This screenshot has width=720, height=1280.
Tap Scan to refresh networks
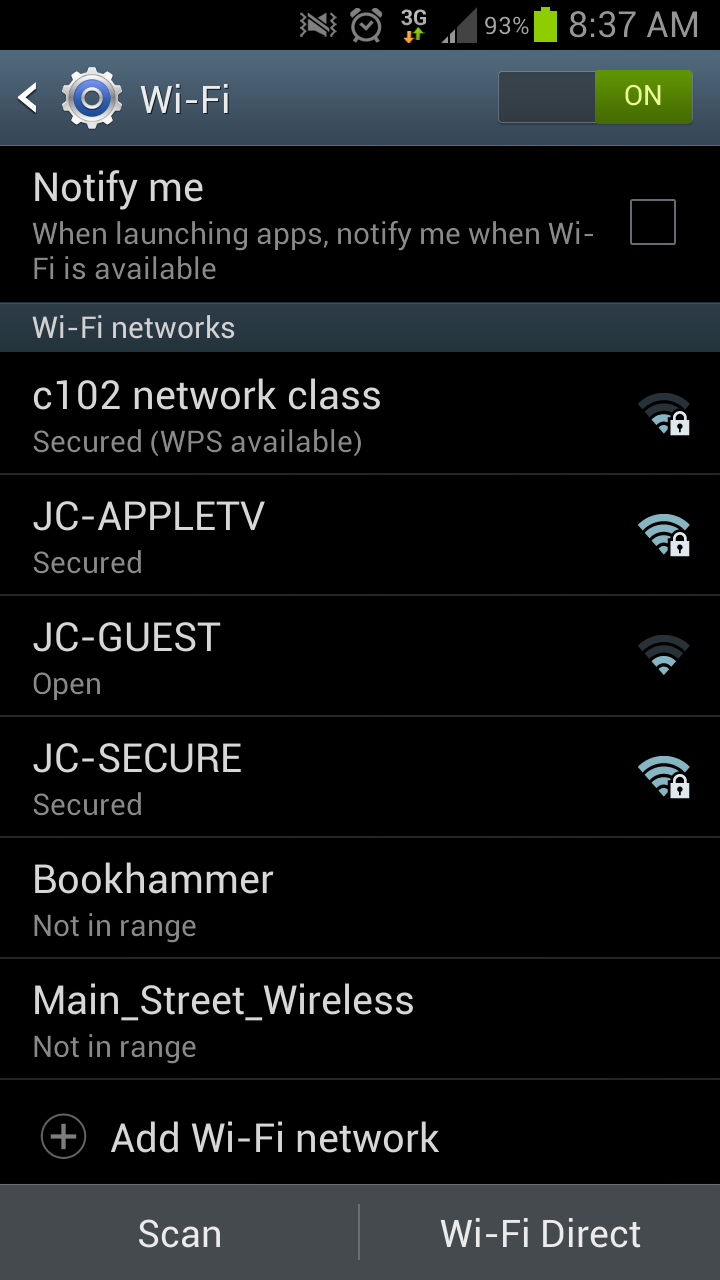[179, 1233]
